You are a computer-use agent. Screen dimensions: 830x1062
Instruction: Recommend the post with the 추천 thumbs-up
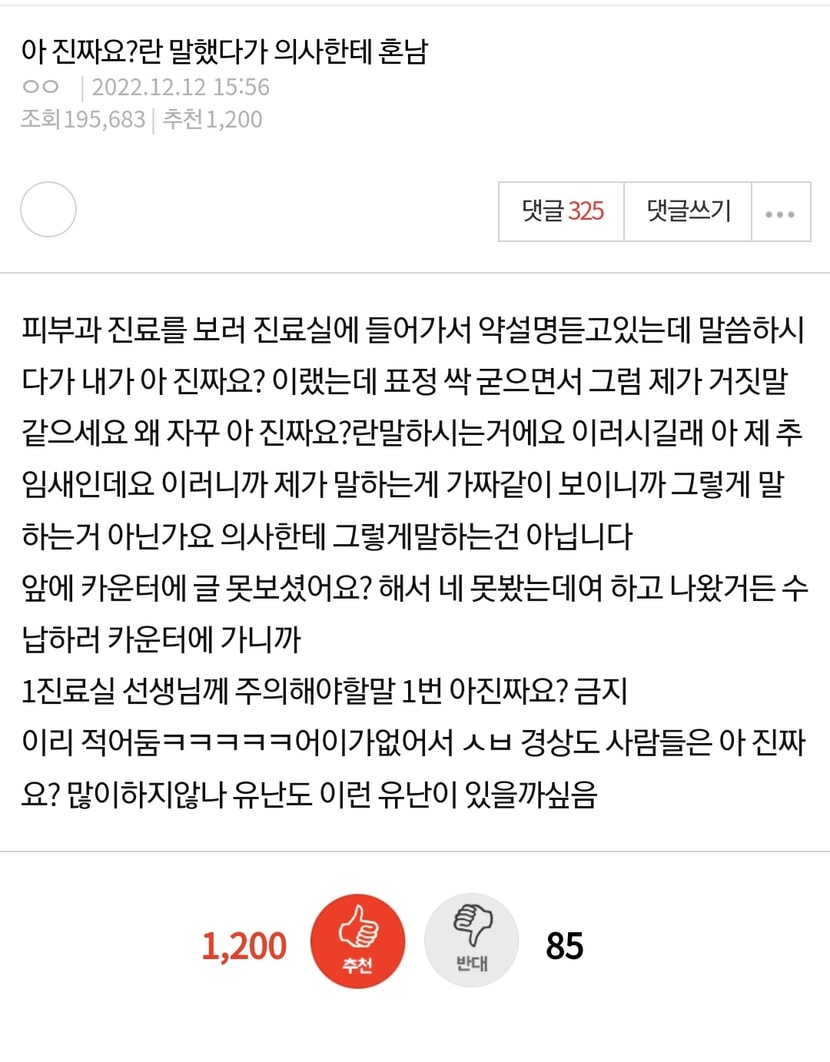point(358,942)
